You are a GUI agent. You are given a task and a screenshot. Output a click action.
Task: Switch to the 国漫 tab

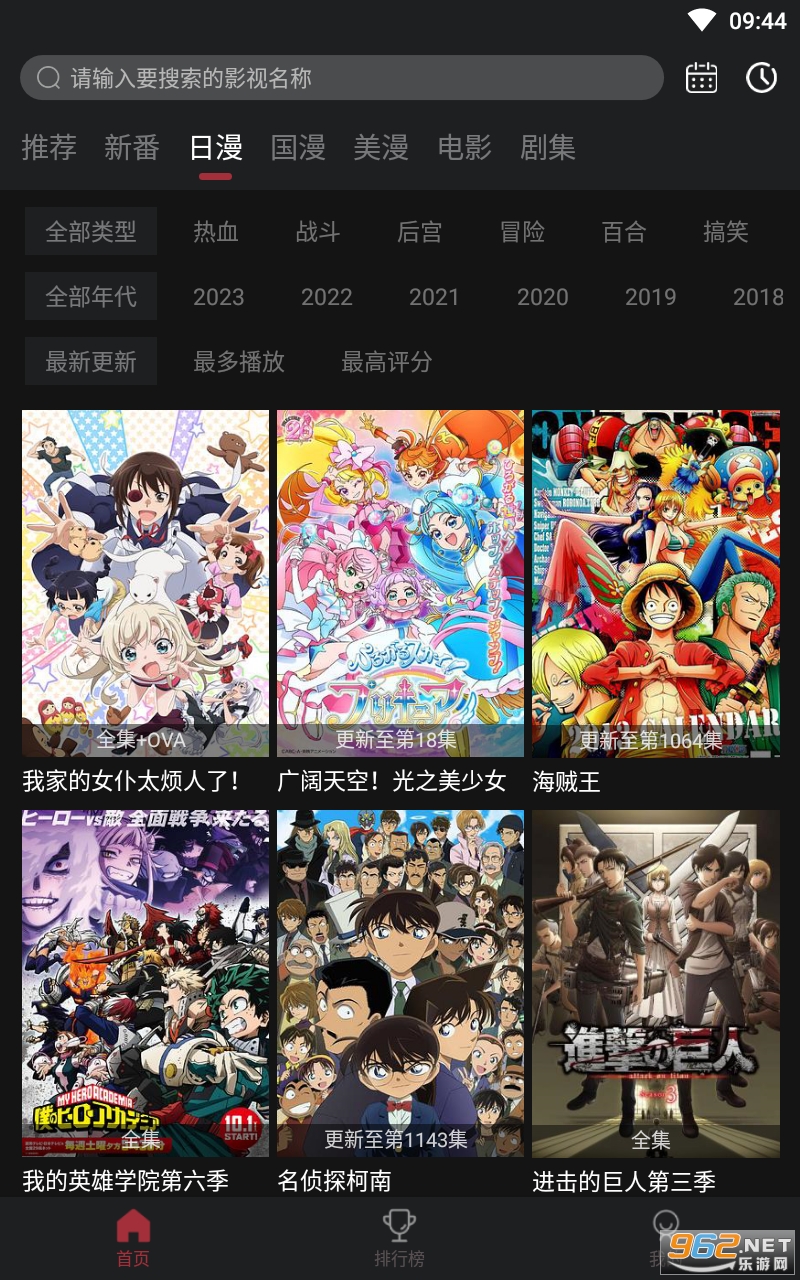(298, 148)
